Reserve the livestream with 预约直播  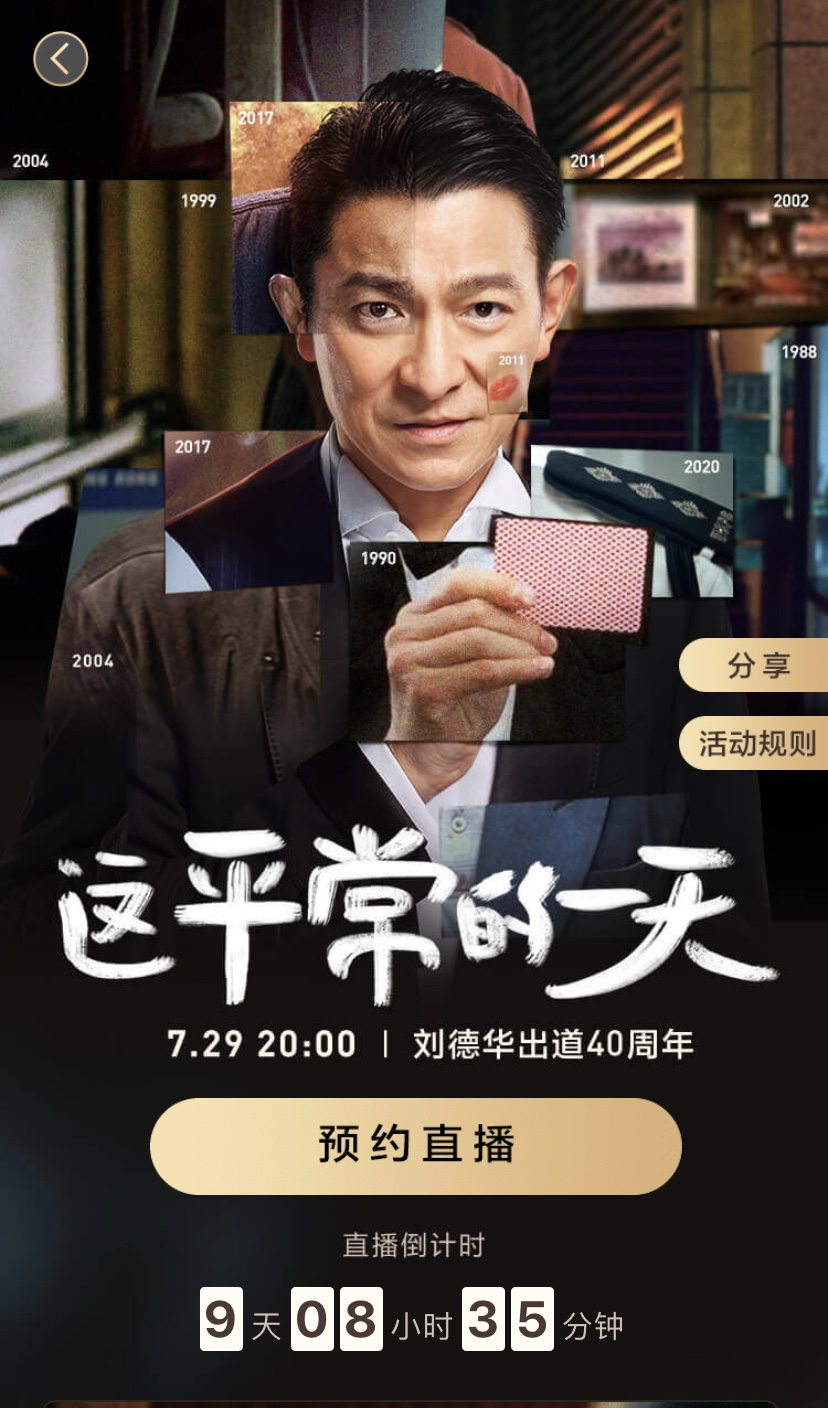(x=415, y=1145)
